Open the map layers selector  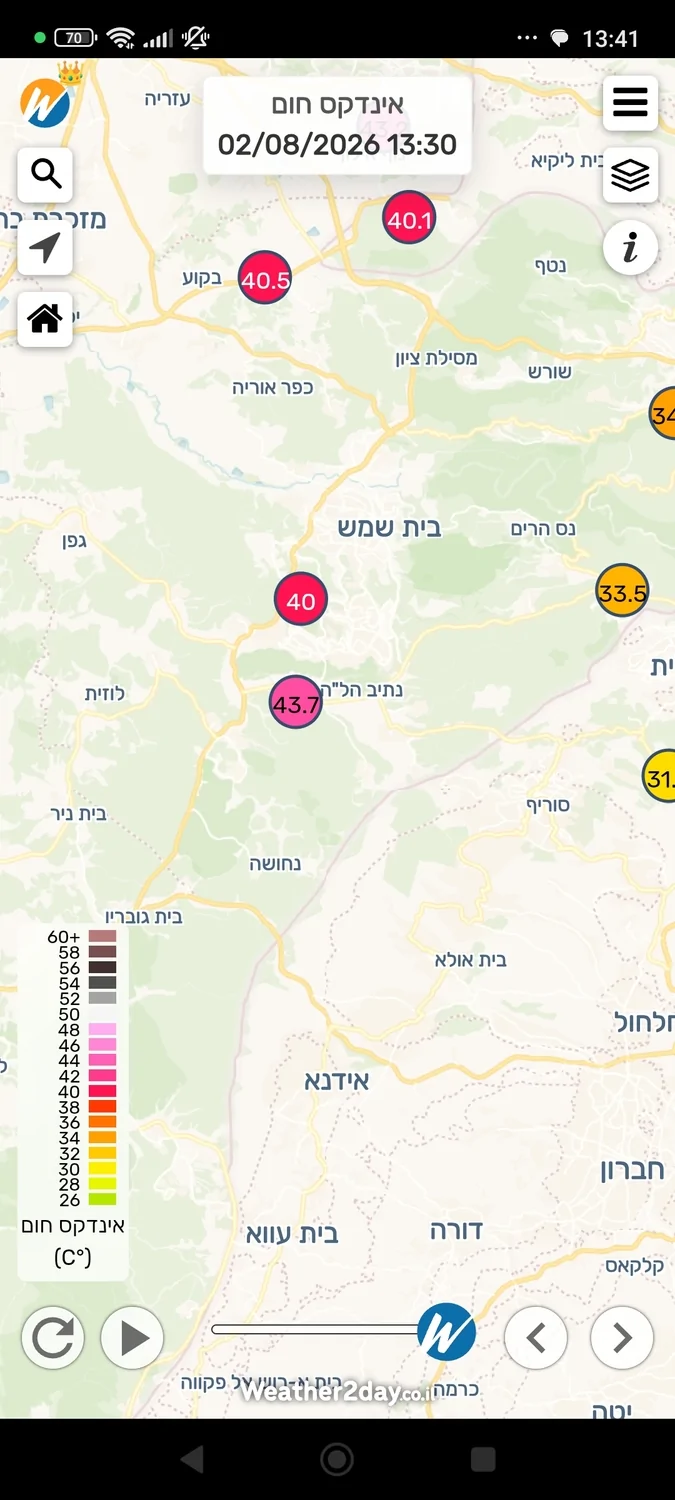(x=630, y=176)
